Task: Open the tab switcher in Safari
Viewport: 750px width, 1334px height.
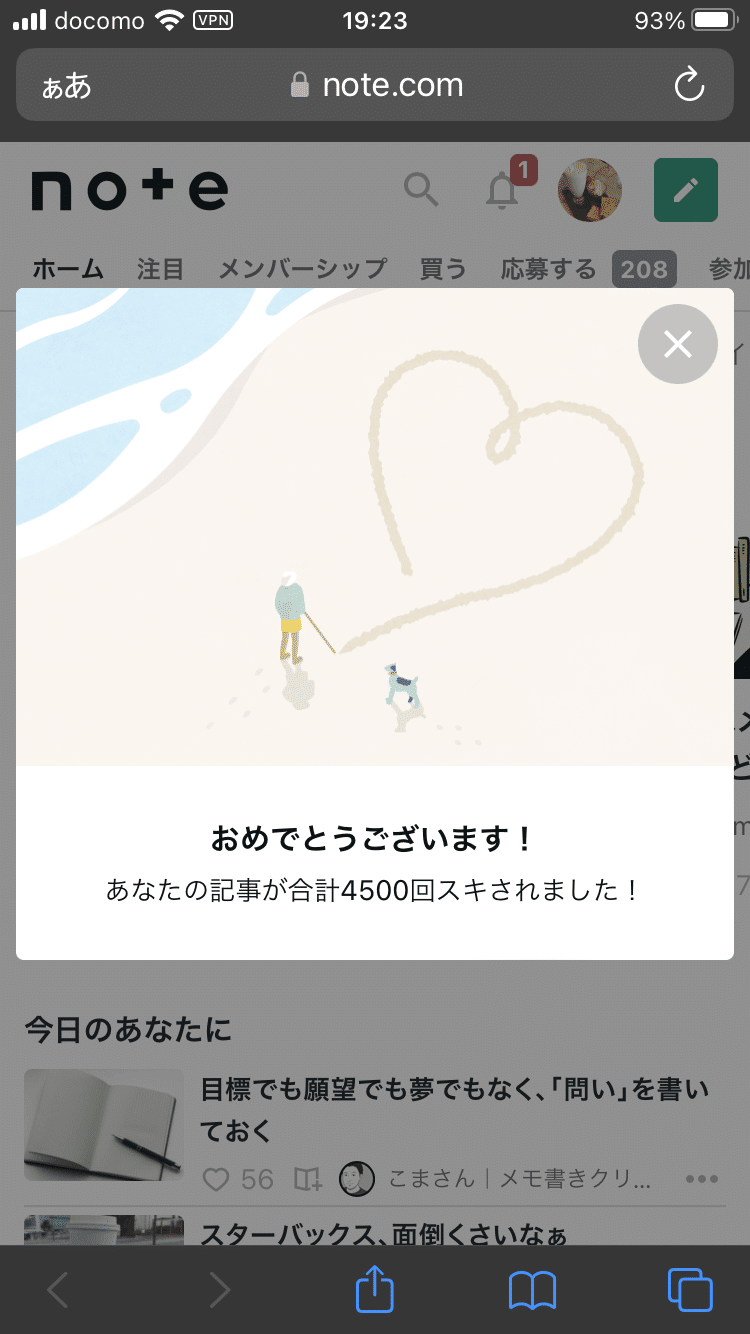Action: (687, 1290)
